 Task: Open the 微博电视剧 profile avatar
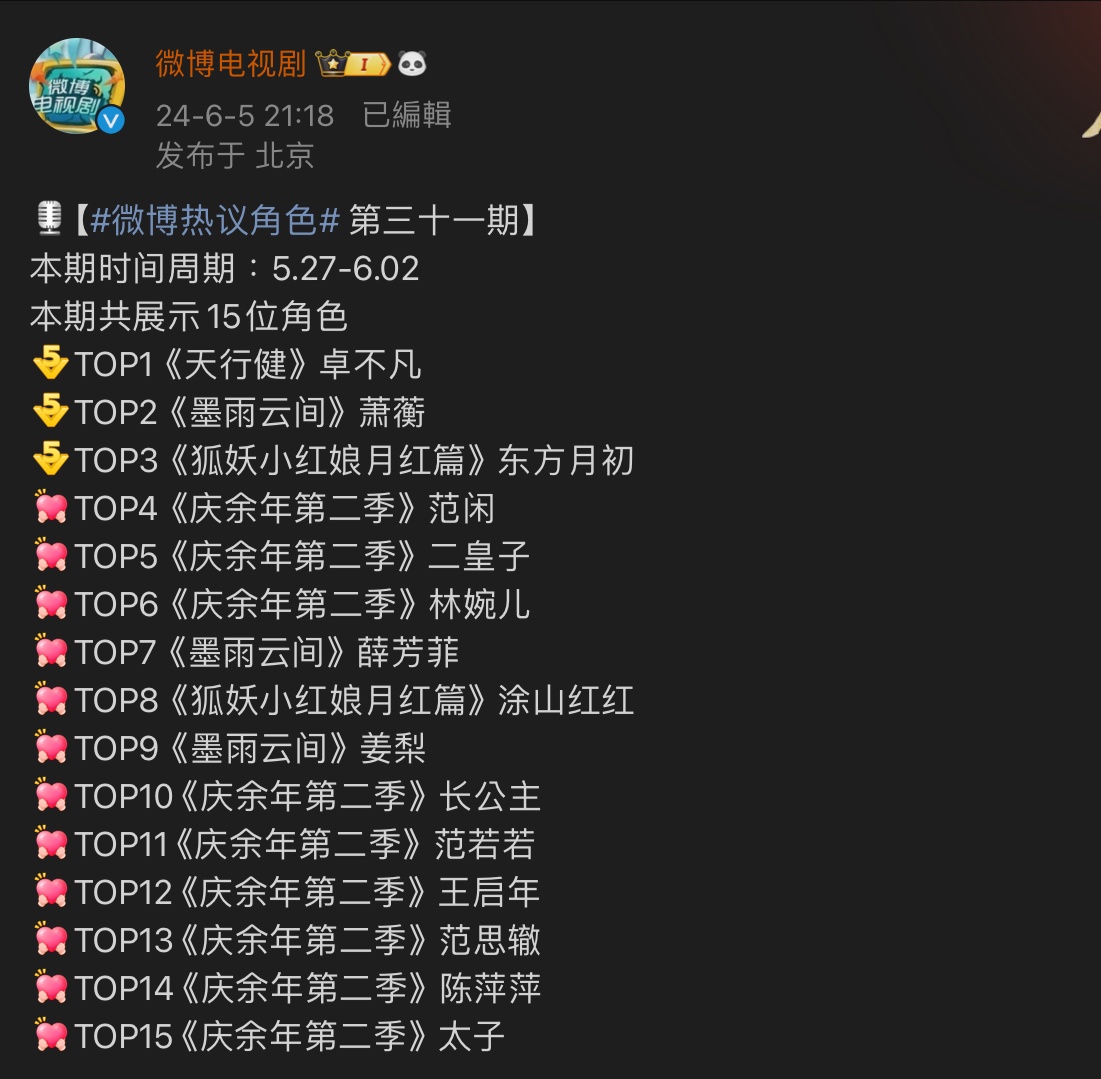tap(76, 86)
